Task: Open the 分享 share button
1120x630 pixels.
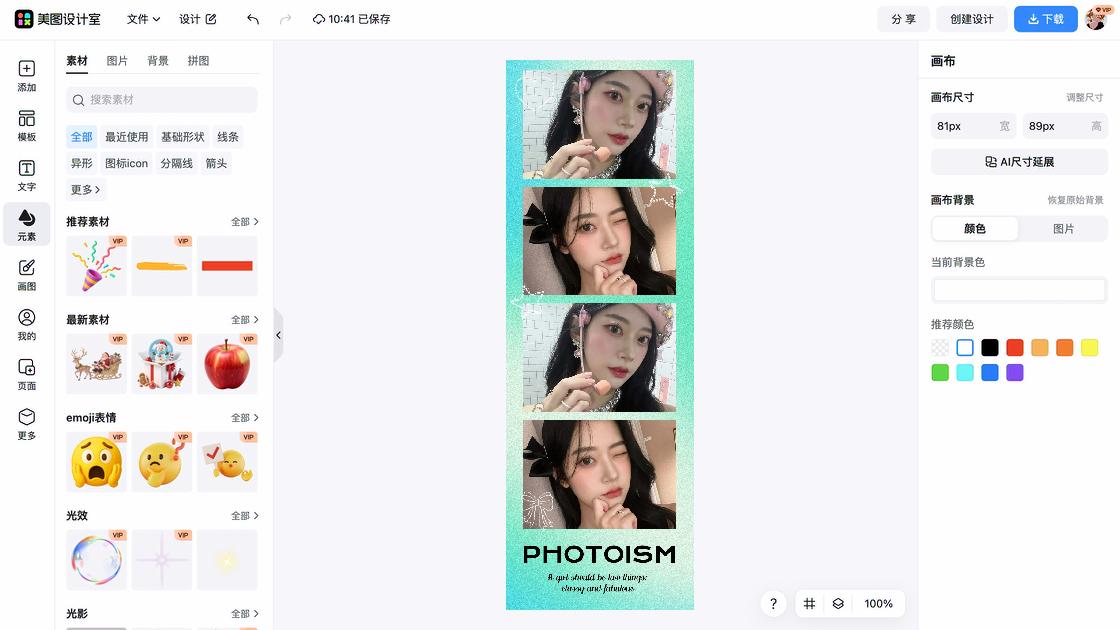Action: pyautogui.click(x=903, y=19)
